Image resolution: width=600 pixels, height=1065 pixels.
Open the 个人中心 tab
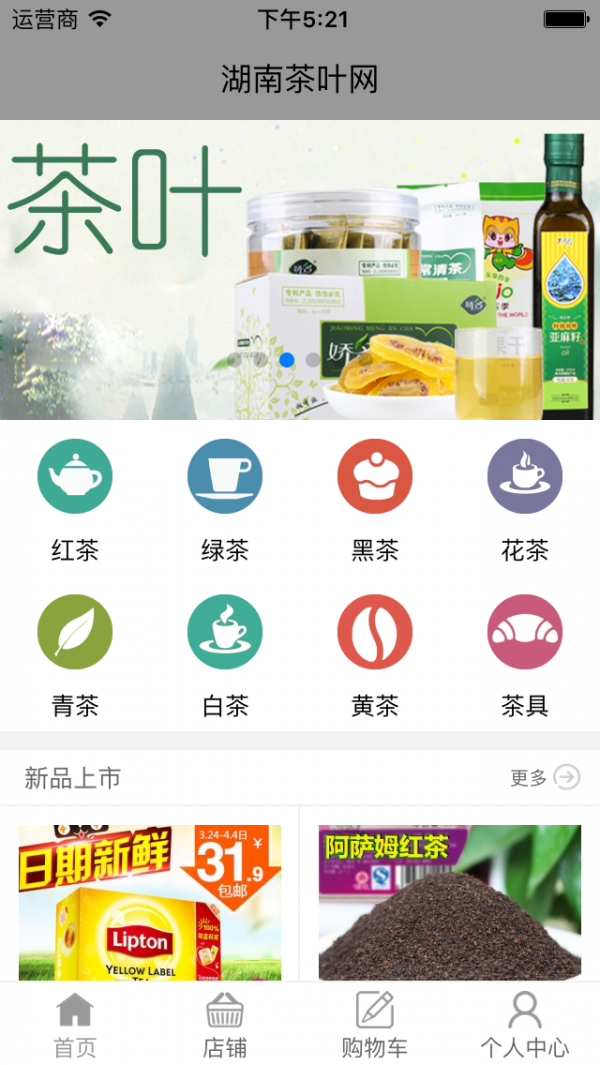525,1025
